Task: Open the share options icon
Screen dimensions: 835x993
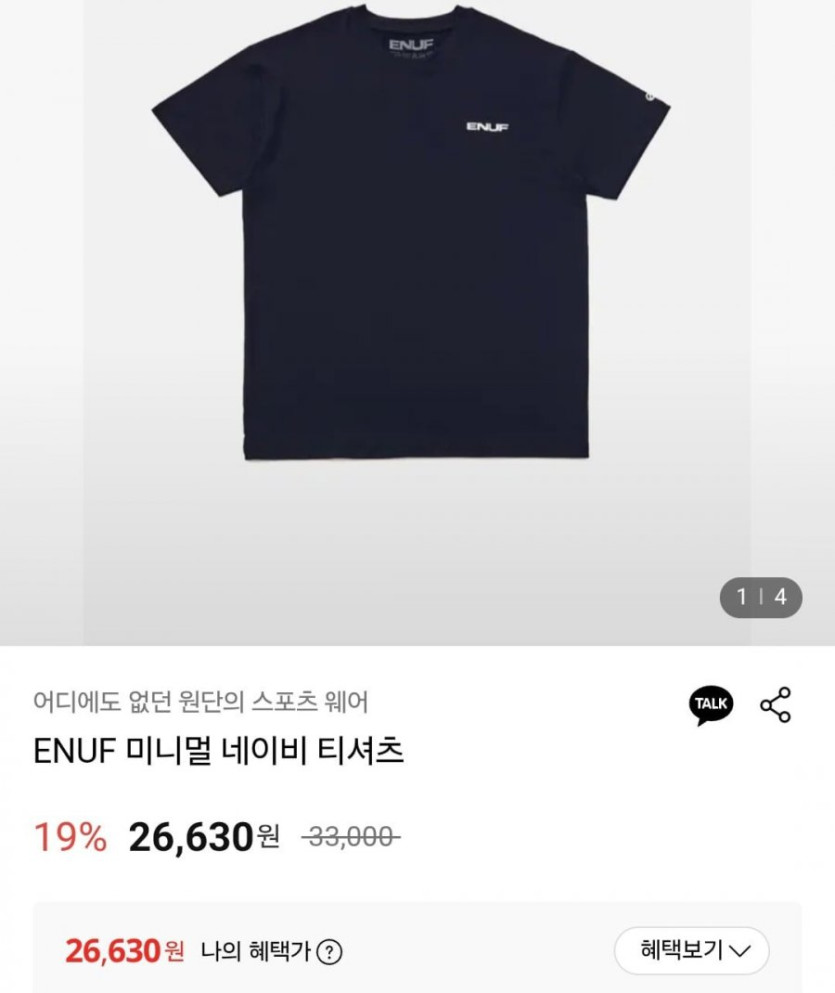Action: click(x=776, y=705)
